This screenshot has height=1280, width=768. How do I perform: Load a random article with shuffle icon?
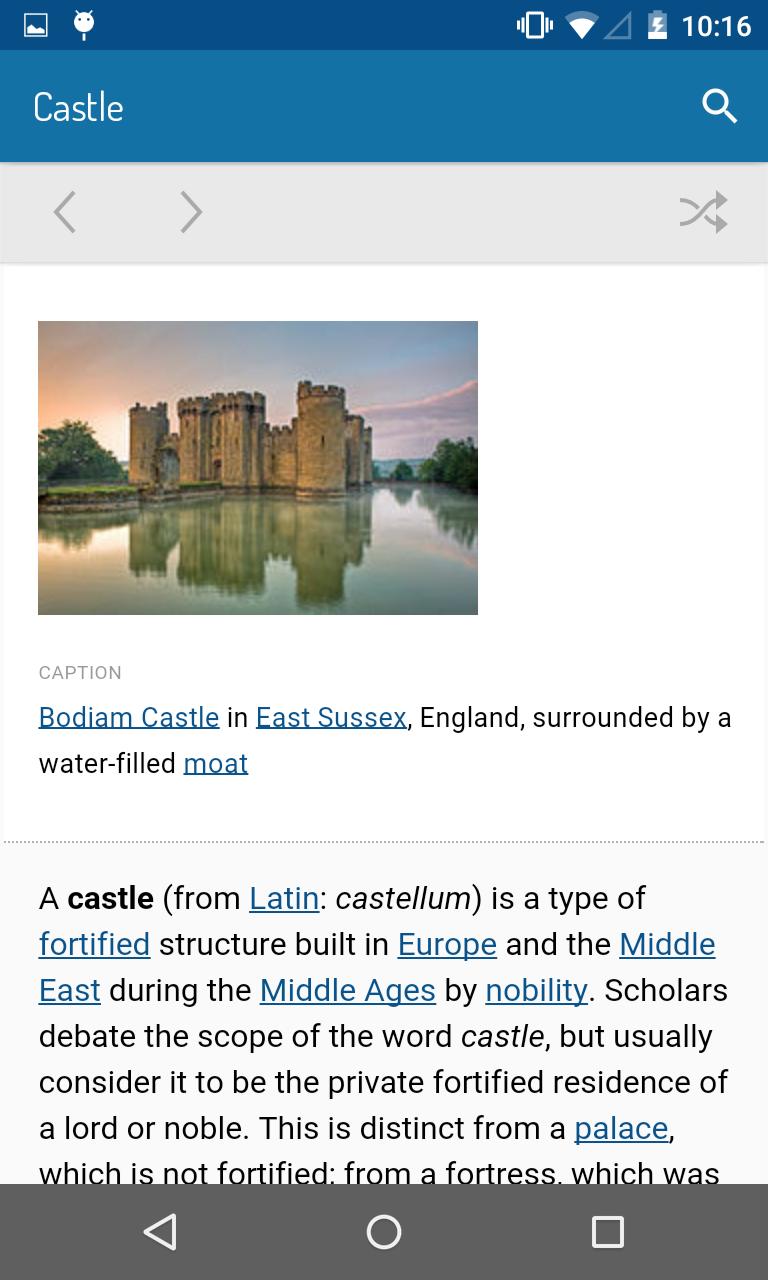coord(703,212)
